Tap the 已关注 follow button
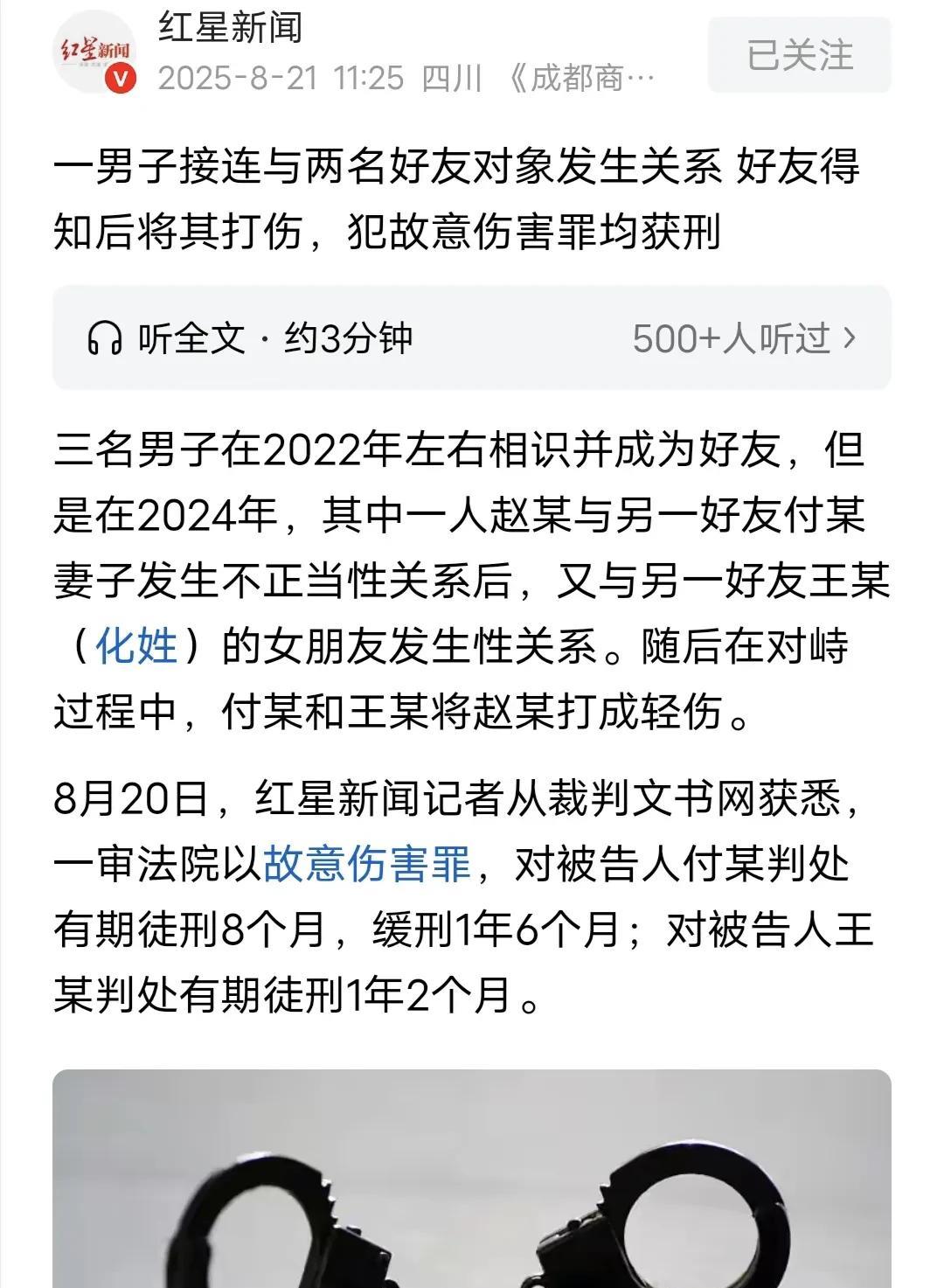The height and width of the screenshot is (1288, 944). 799,55
